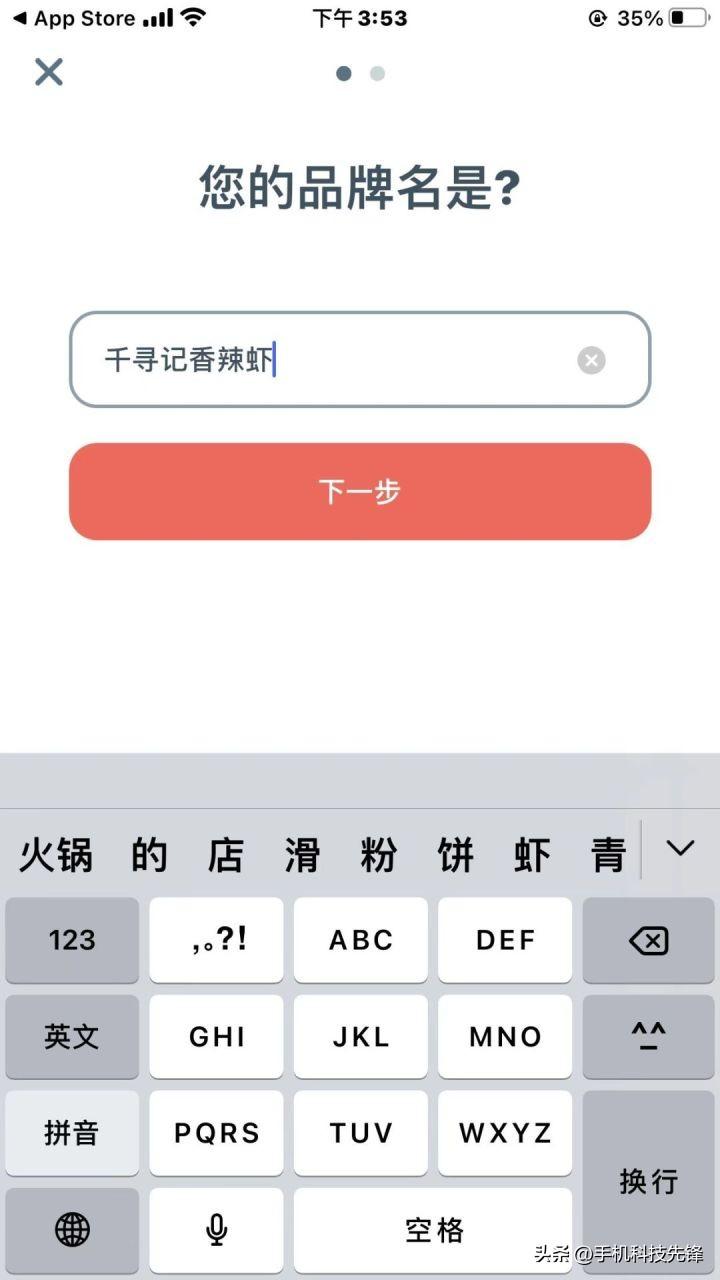This screenshot has width=720, height=1280.
Task: Tap the 空格 space key
Action: (x=433, y=1229)
